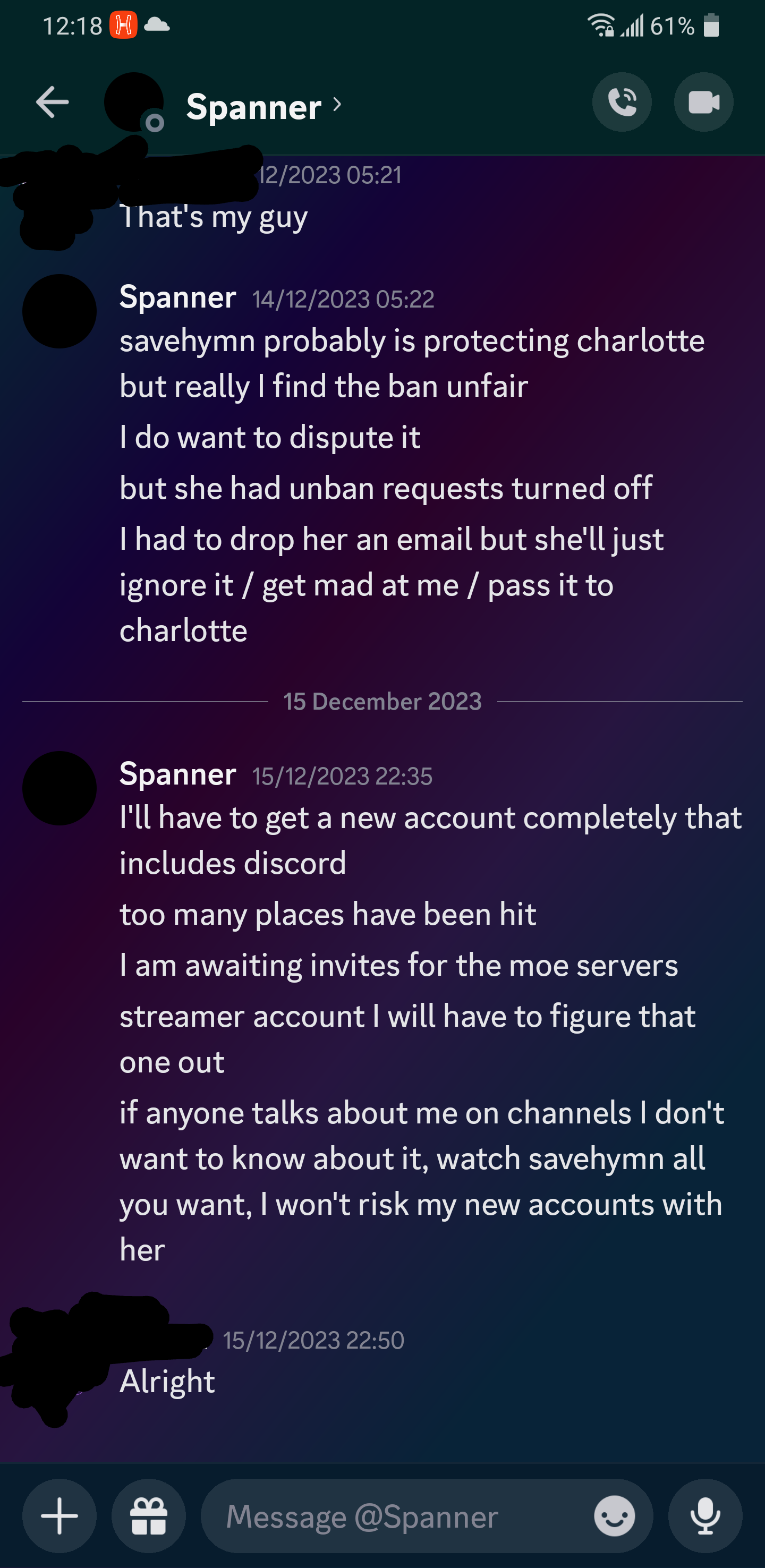Viewport: 765px width, 1568px height.
Task: Start a video call with Spanner
Action: (x=703, y=101)
